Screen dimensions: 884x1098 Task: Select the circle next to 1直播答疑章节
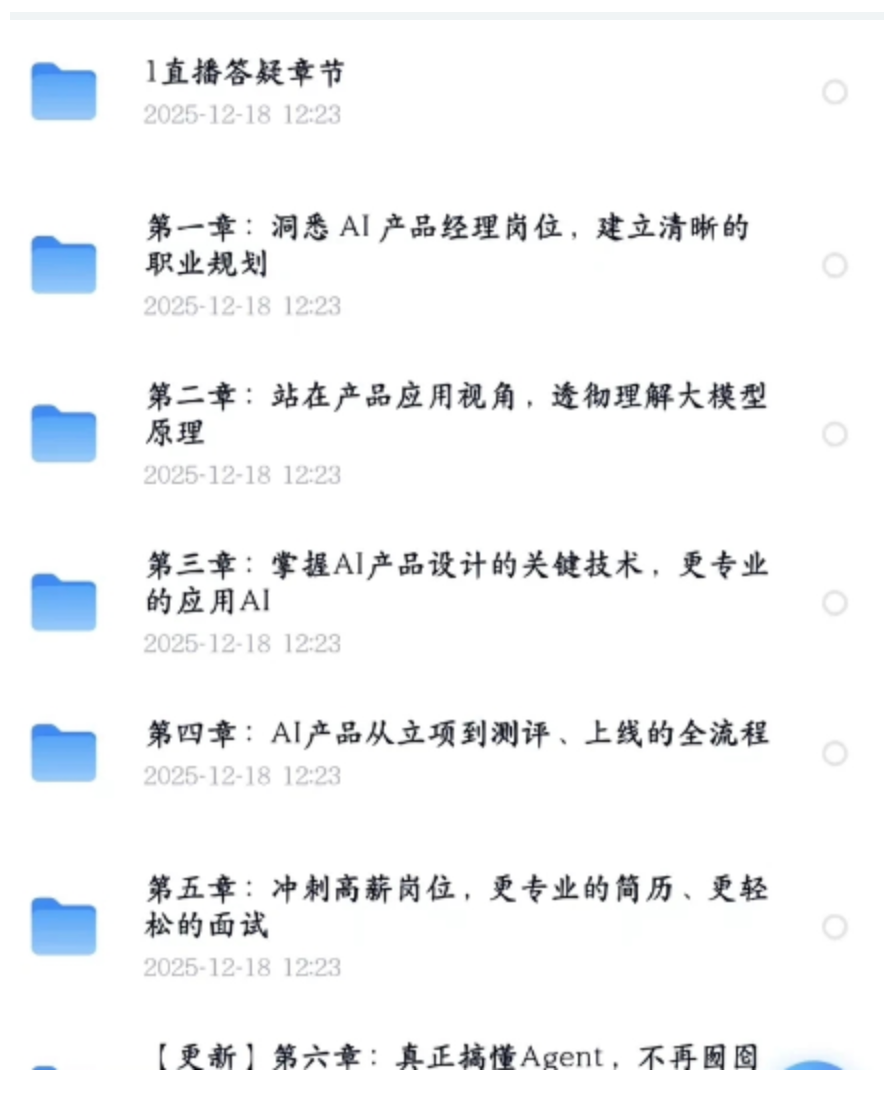[833, 89]
